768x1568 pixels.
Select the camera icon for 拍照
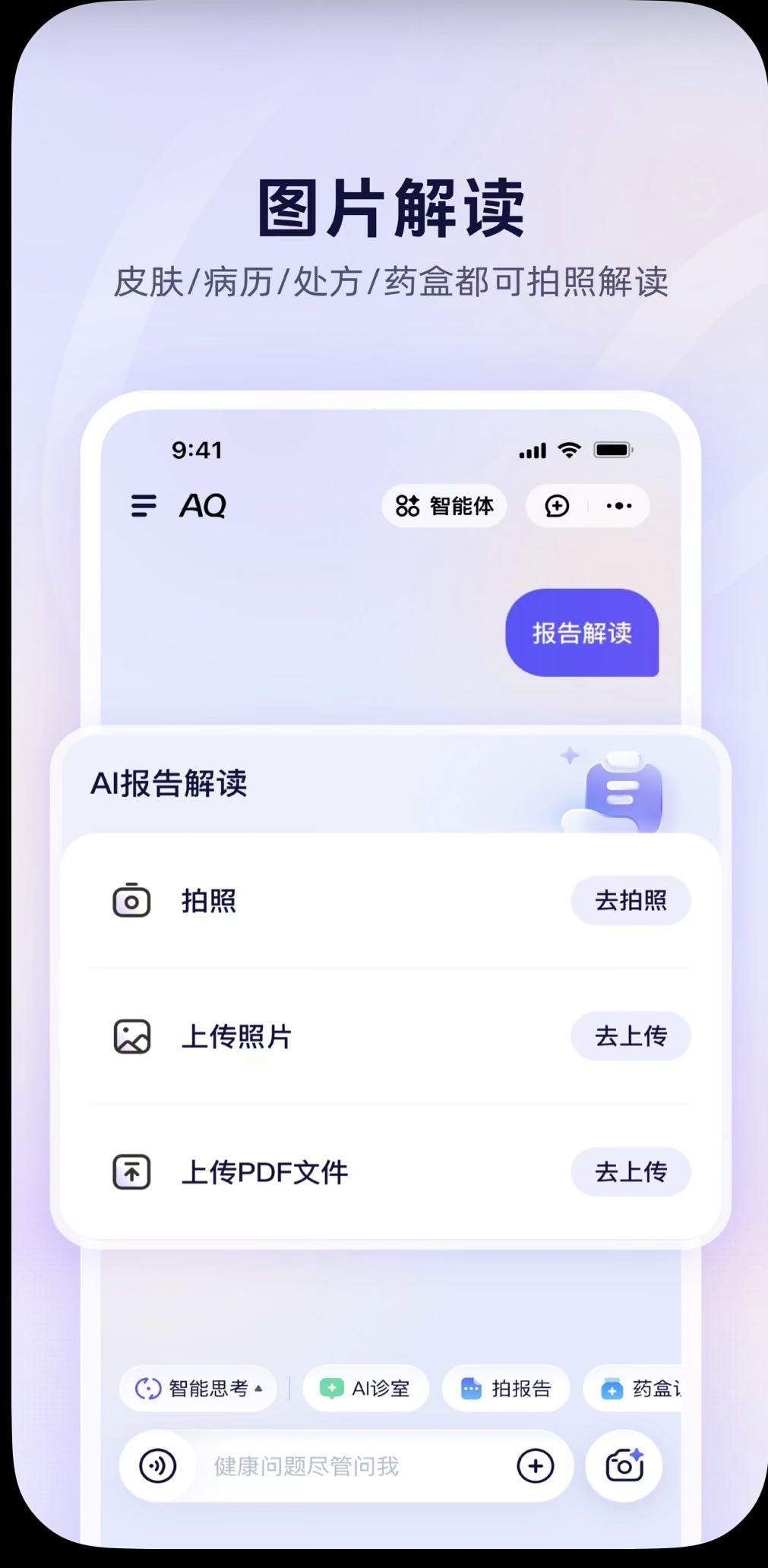(131, 901)
